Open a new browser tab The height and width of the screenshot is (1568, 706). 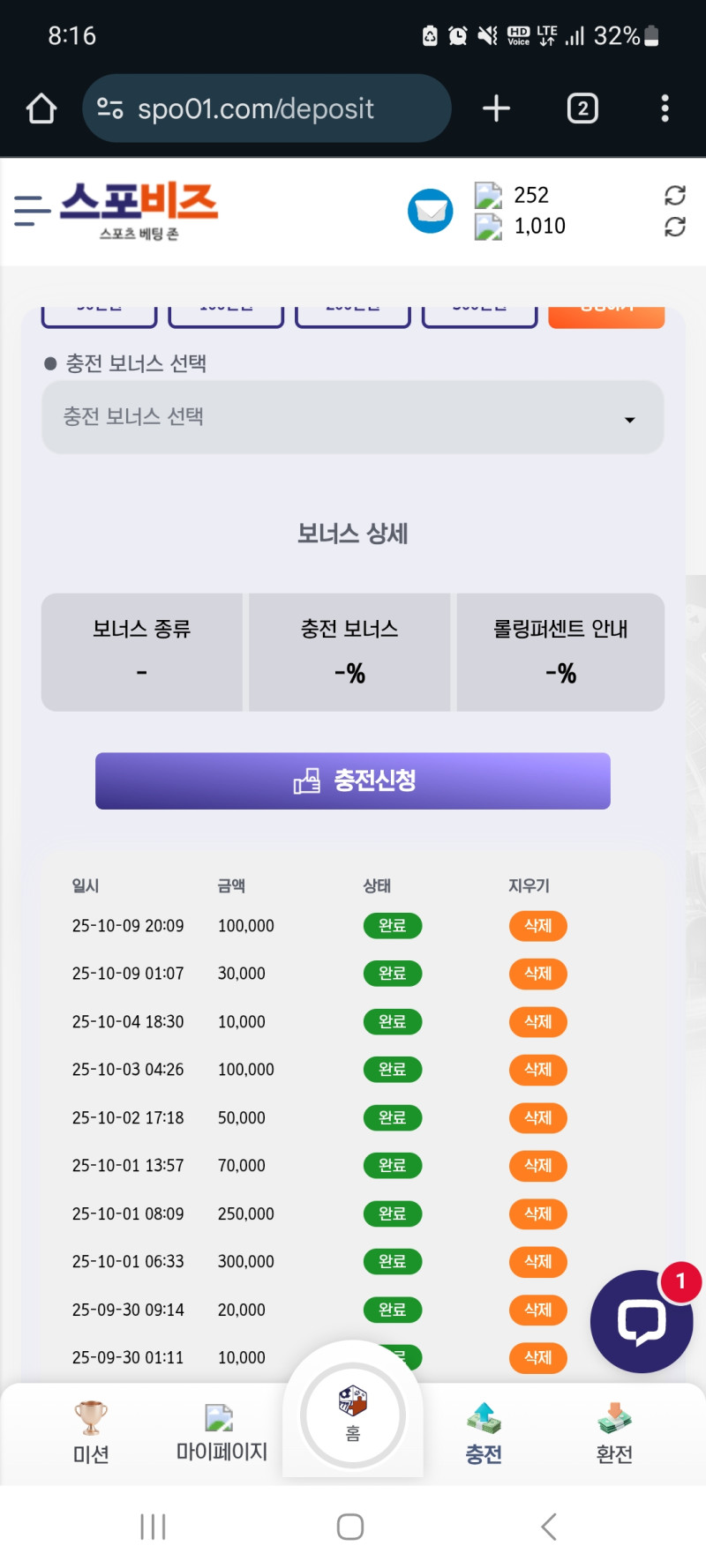coord(496,108)
